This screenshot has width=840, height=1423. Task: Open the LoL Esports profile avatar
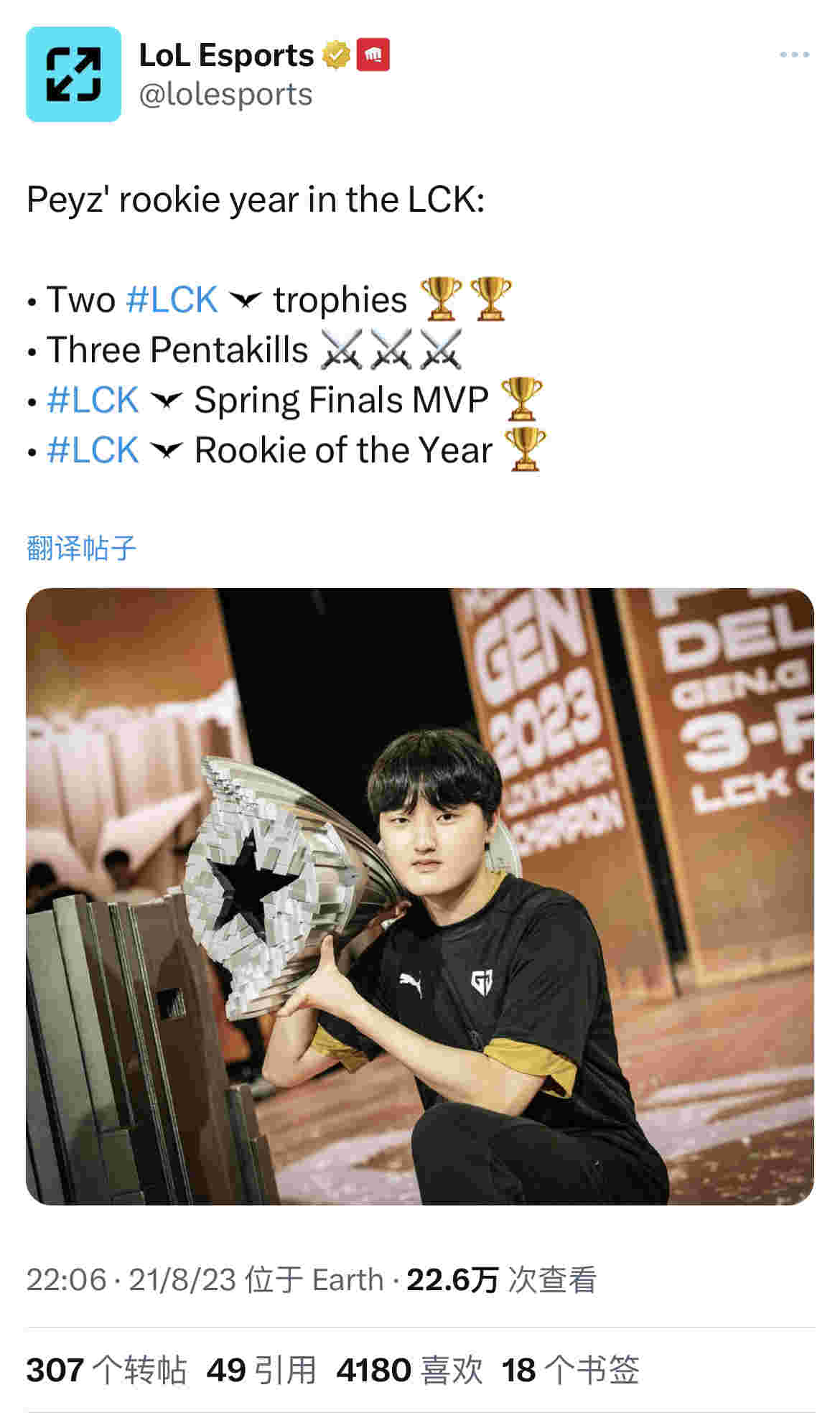point(73,74)
